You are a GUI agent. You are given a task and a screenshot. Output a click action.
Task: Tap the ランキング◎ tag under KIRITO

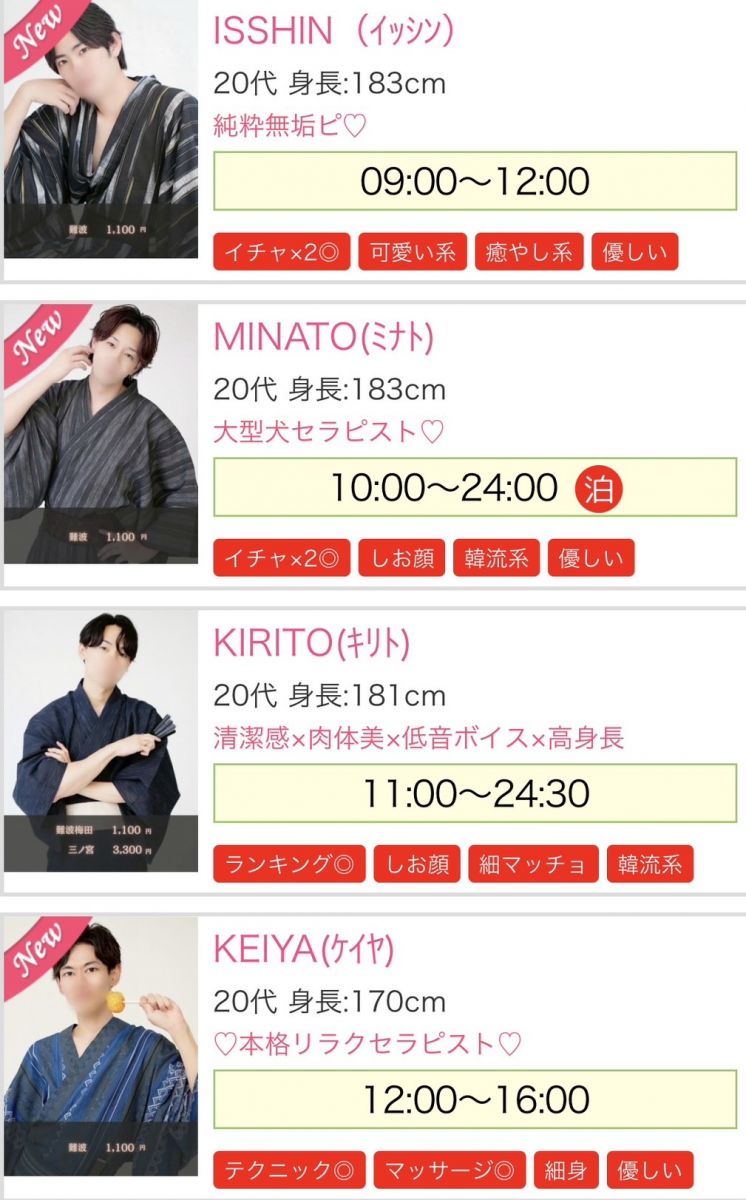click(x=289, y=864)
